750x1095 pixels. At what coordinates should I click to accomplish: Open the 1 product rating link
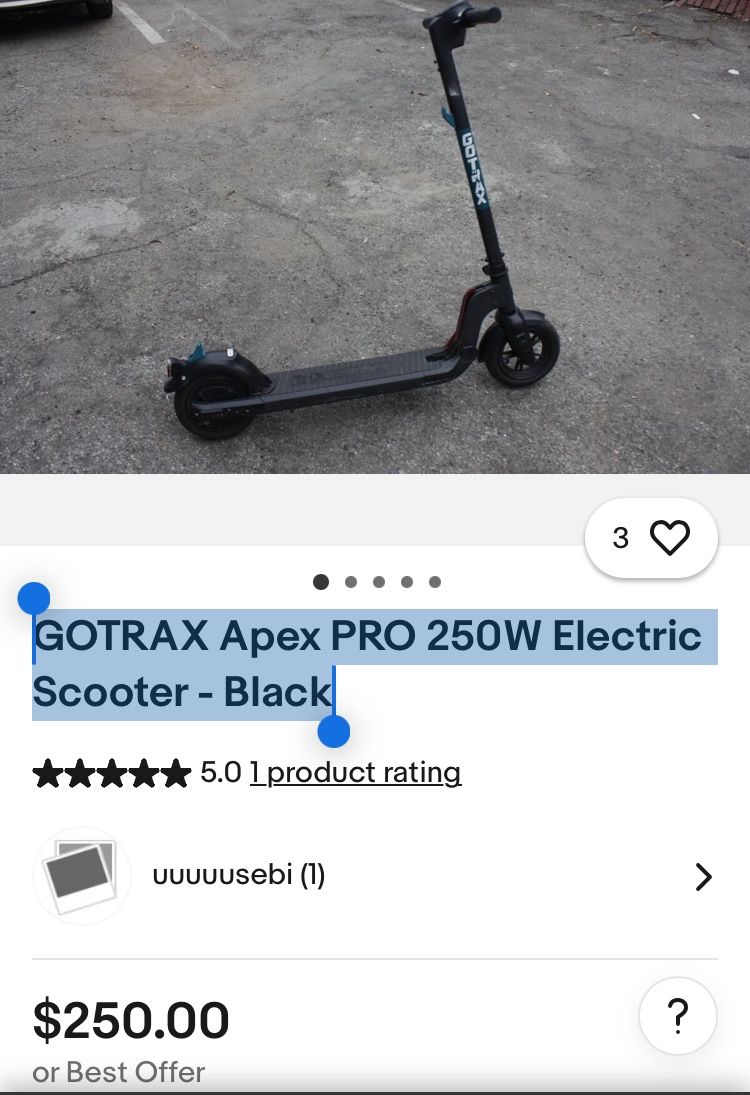354,773
